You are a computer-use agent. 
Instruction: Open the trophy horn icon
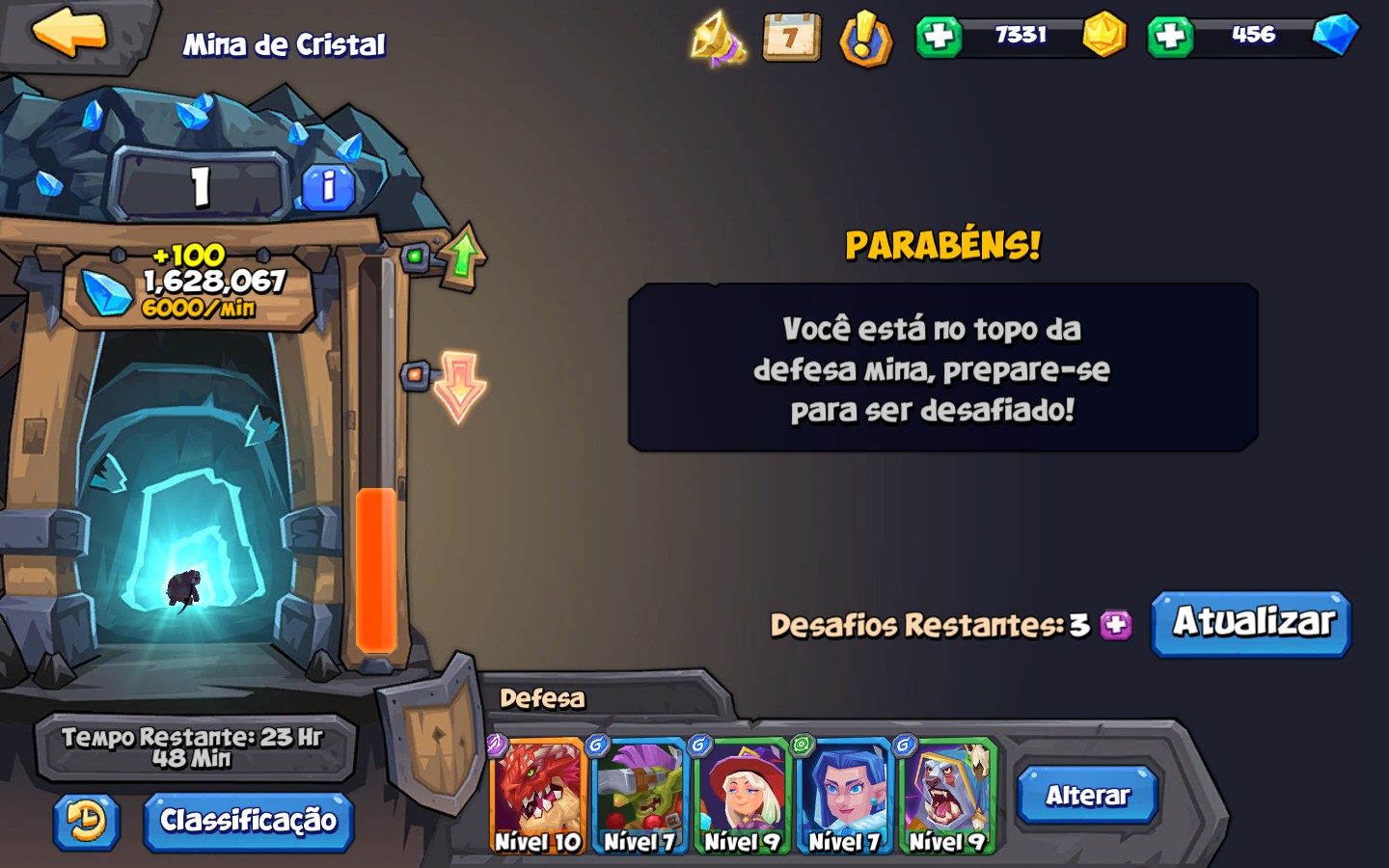(x=718, y=39)
